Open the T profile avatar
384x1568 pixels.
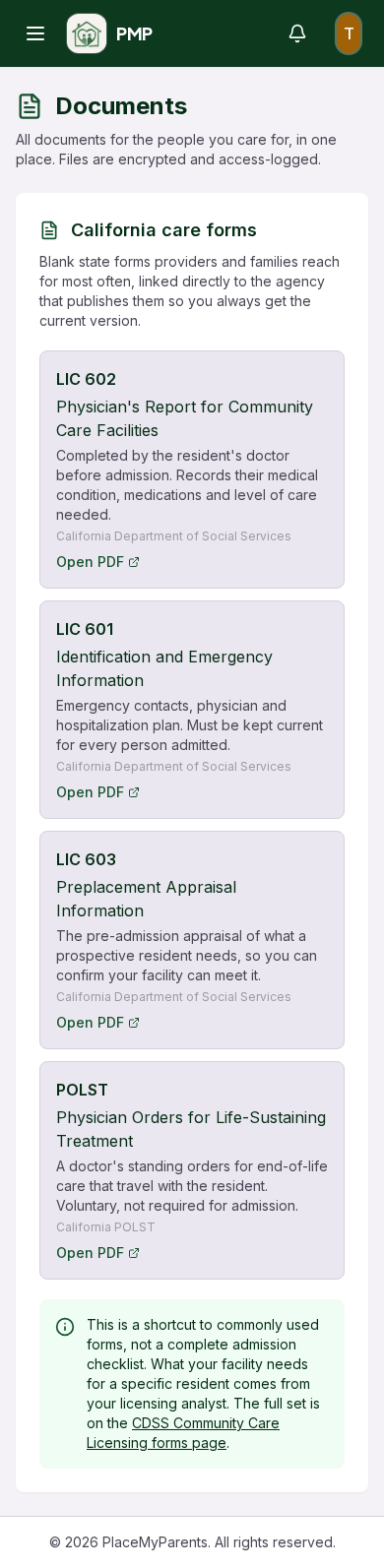(349, 33)
